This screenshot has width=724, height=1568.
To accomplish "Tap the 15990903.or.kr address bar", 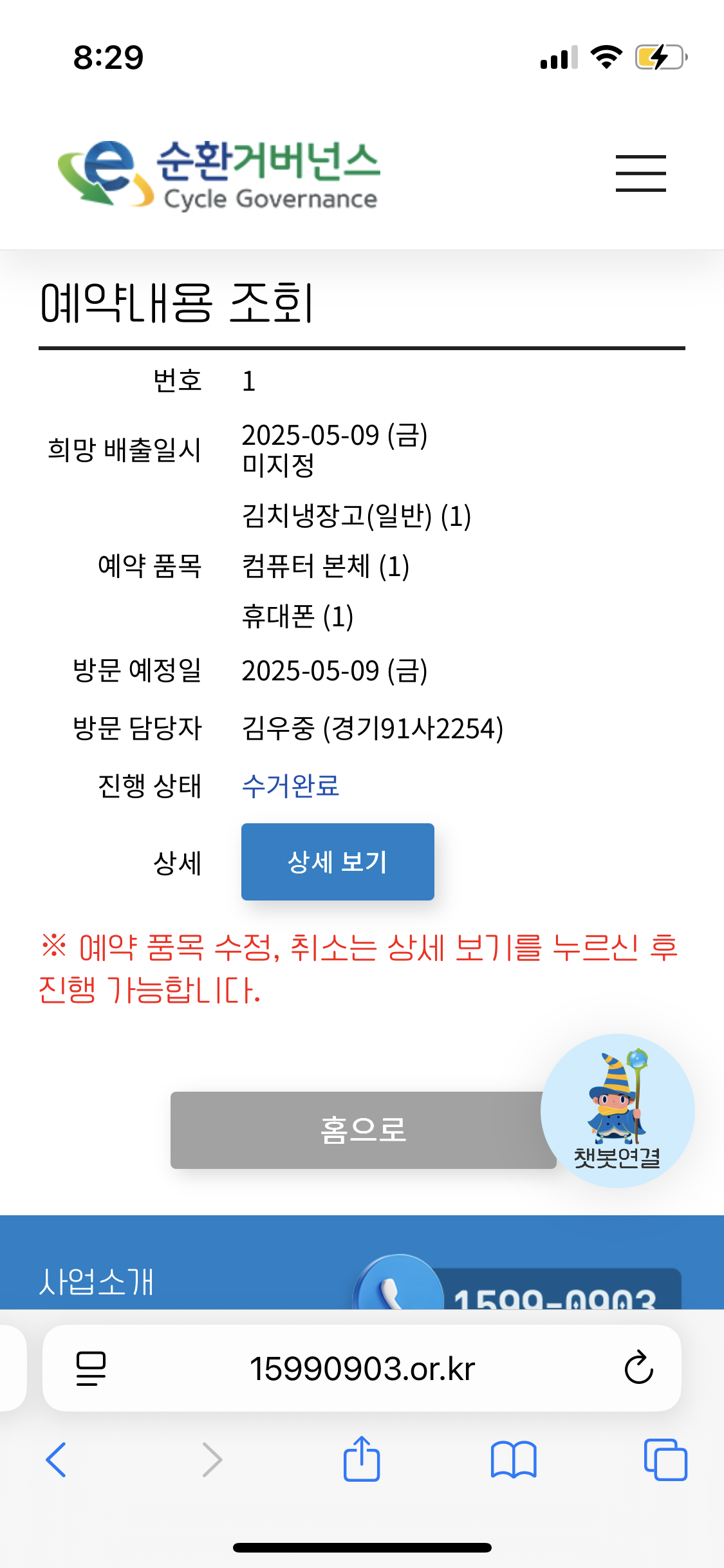I will coord(362,1368).
